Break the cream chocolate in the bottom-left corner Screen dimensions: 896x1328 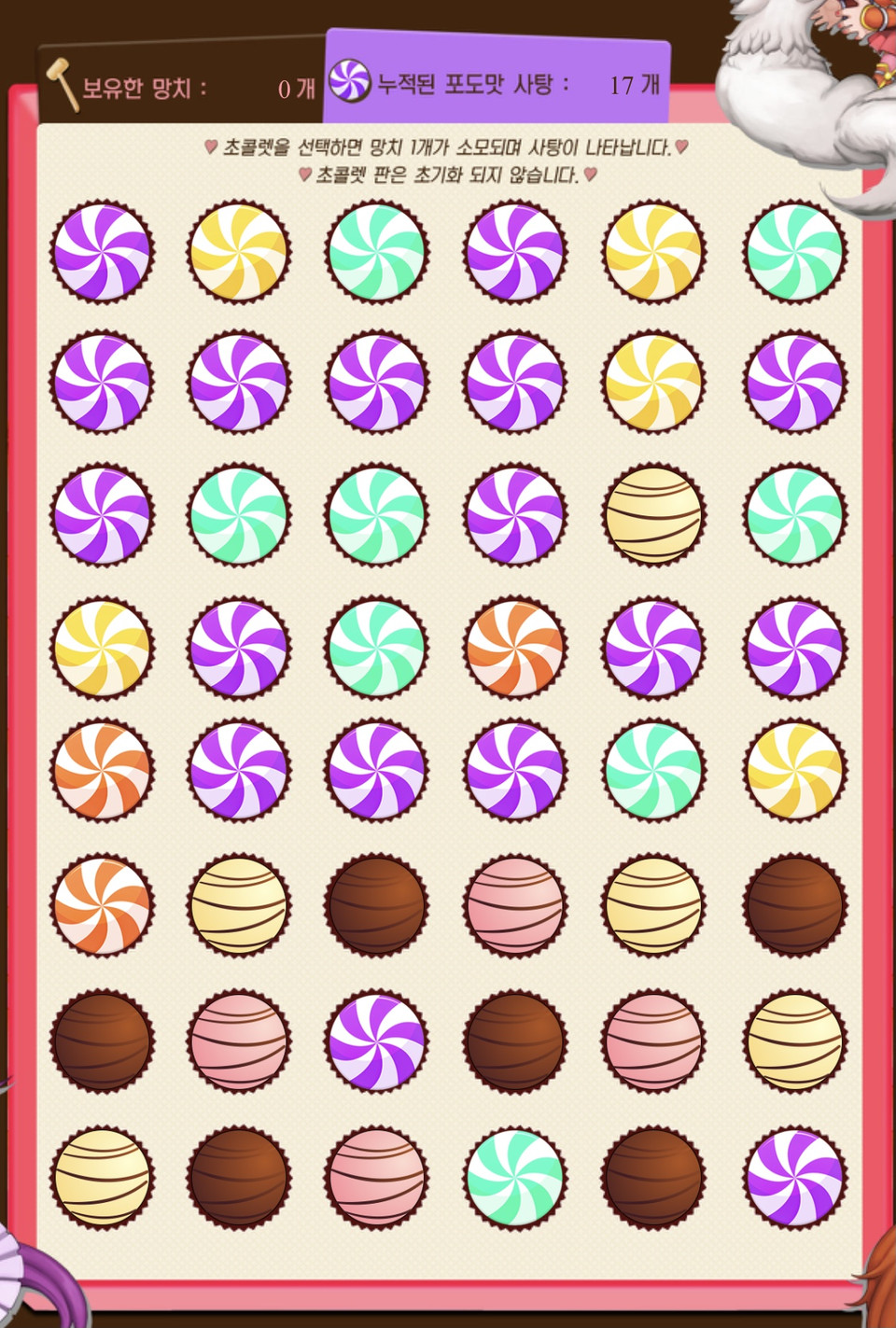point(102,1177)
